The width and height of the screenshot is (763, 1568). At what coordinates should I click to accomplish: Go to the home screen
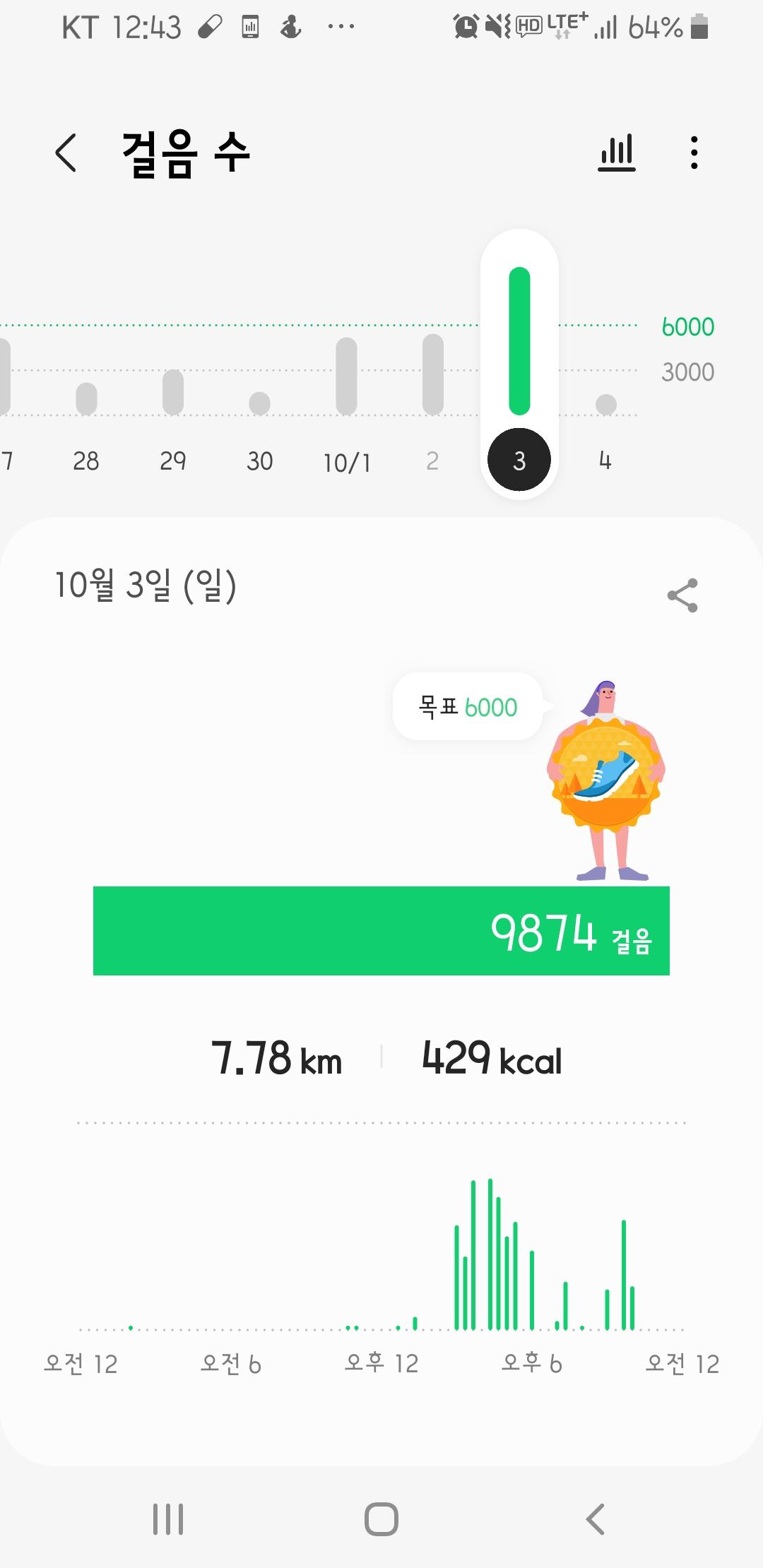(x=381, y=1519)
